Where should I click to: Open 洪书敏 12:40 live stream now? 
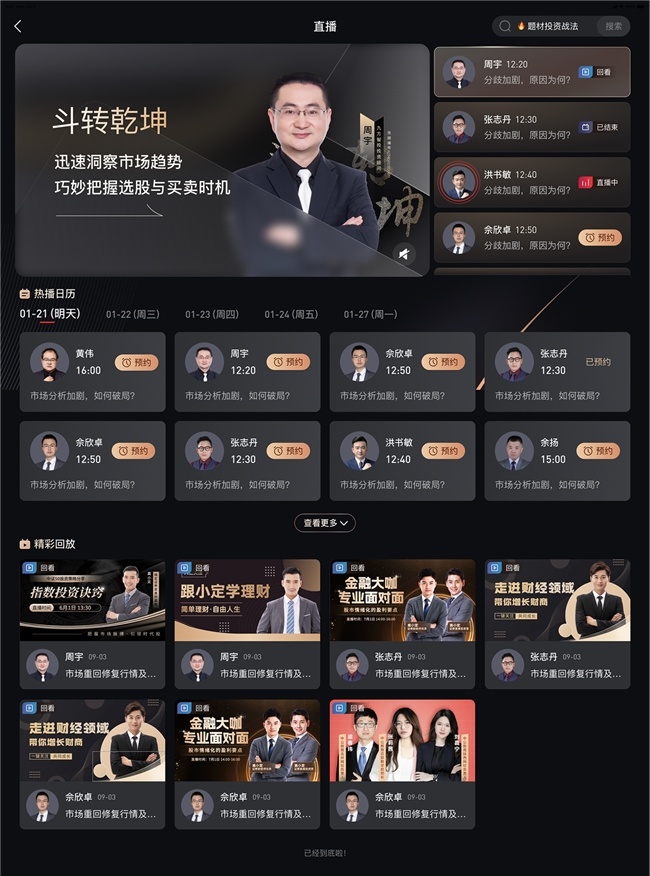coord(531,182)
